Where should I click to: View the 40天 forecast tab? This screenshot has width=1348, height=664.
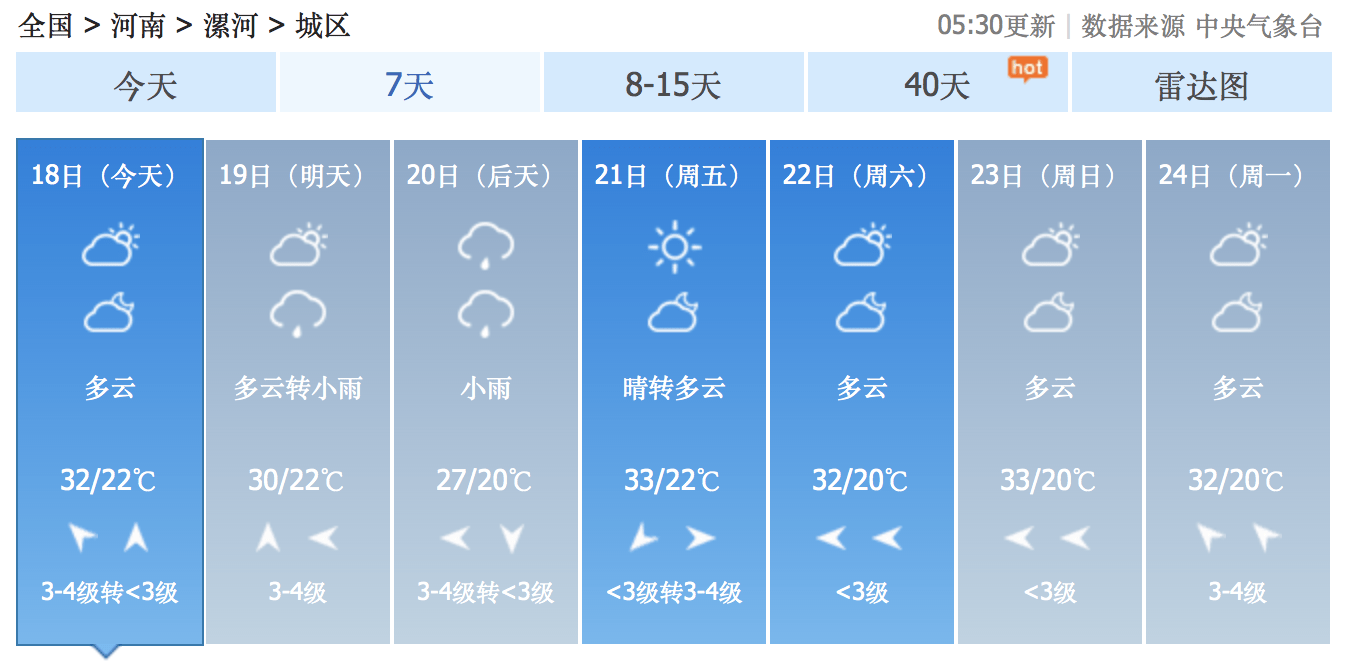click(937, 84)
